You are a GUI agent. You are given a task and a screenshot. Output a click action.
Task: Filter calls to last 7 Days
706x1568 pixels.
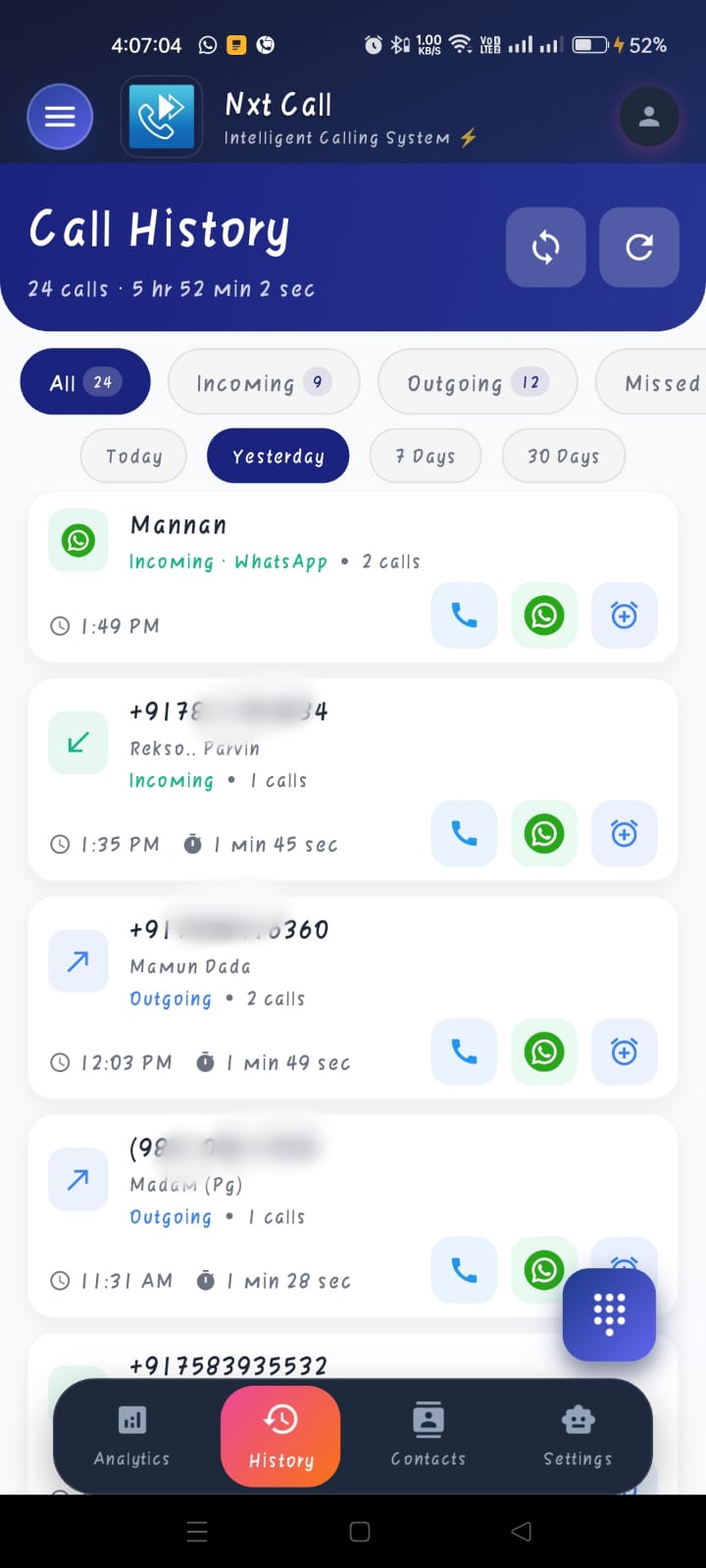coord(425,456)
